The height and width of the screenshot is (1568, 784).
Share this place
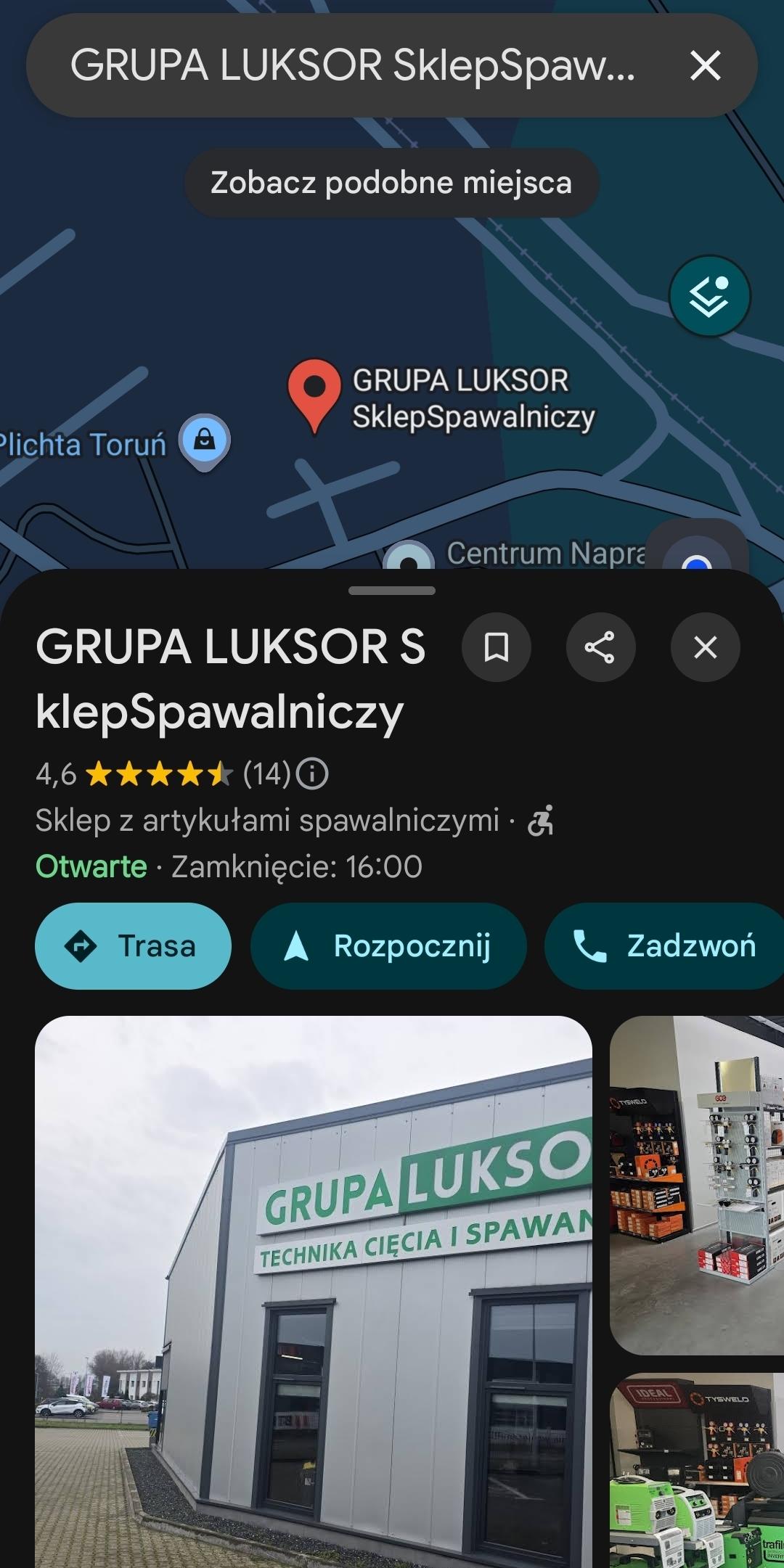[x=600, y=647]
